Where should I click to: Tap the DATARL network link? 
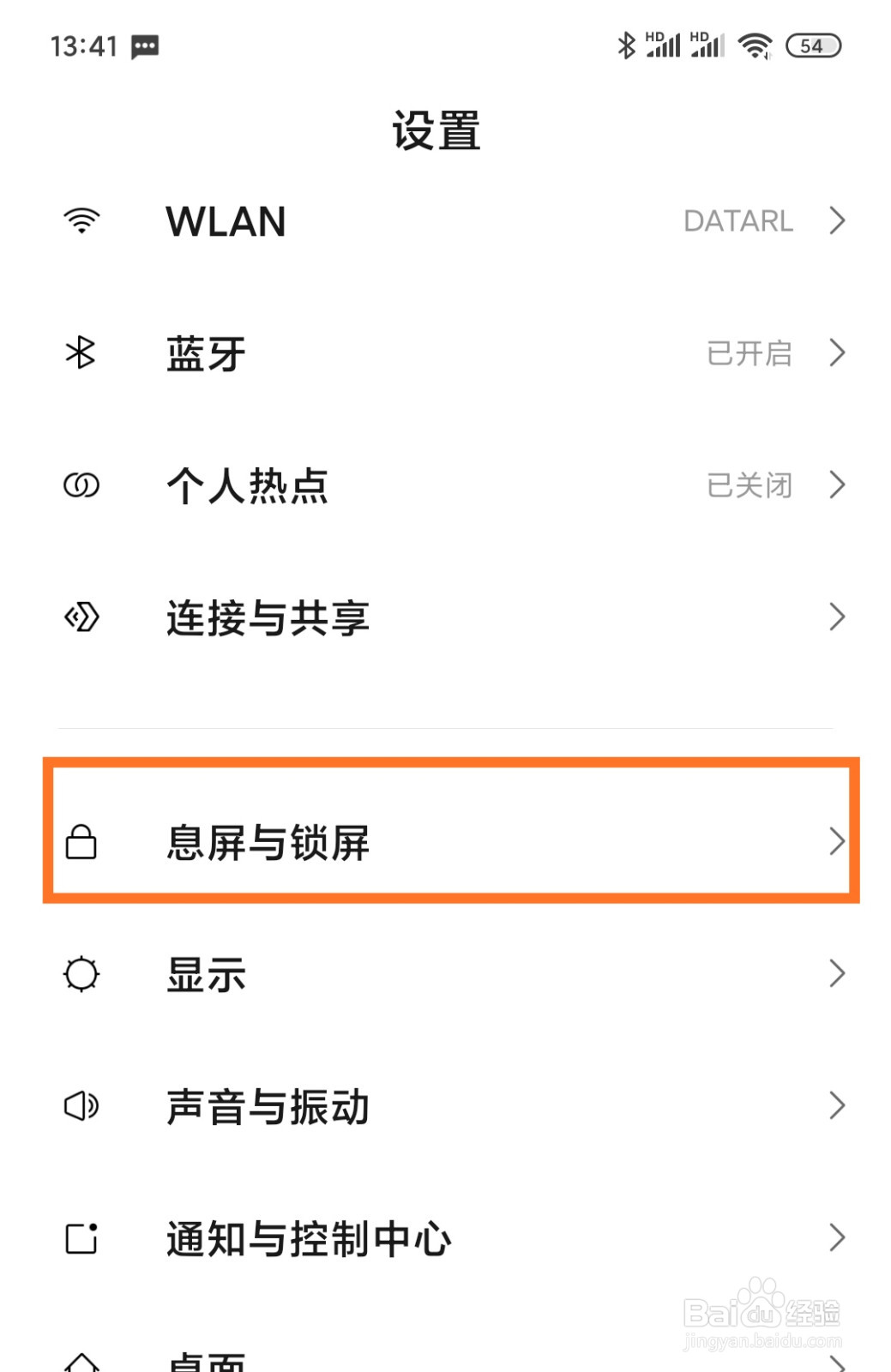pyautogui.click(x=737, y=221)
